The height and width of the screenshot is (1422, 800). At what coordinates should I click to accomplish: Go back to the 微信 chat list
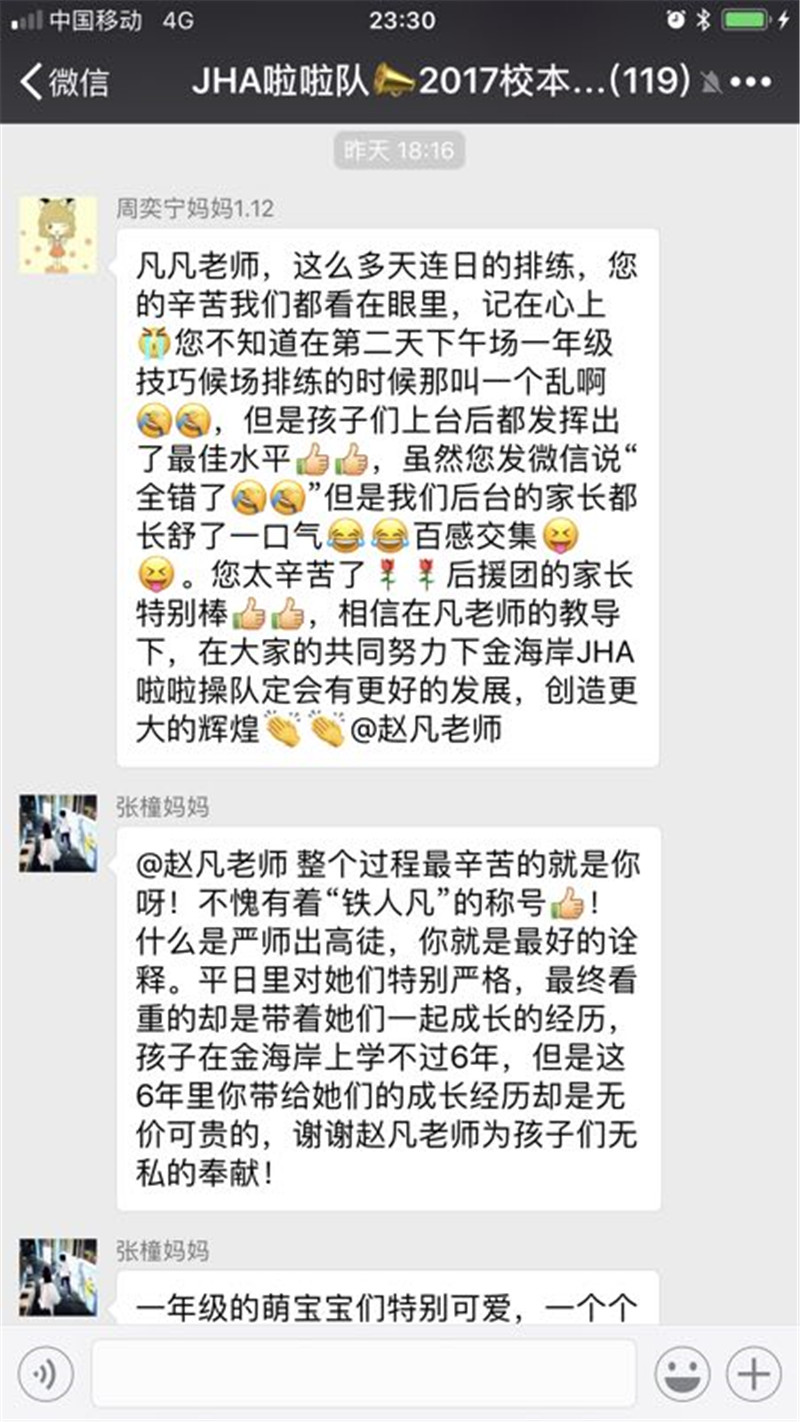[64, 82]
